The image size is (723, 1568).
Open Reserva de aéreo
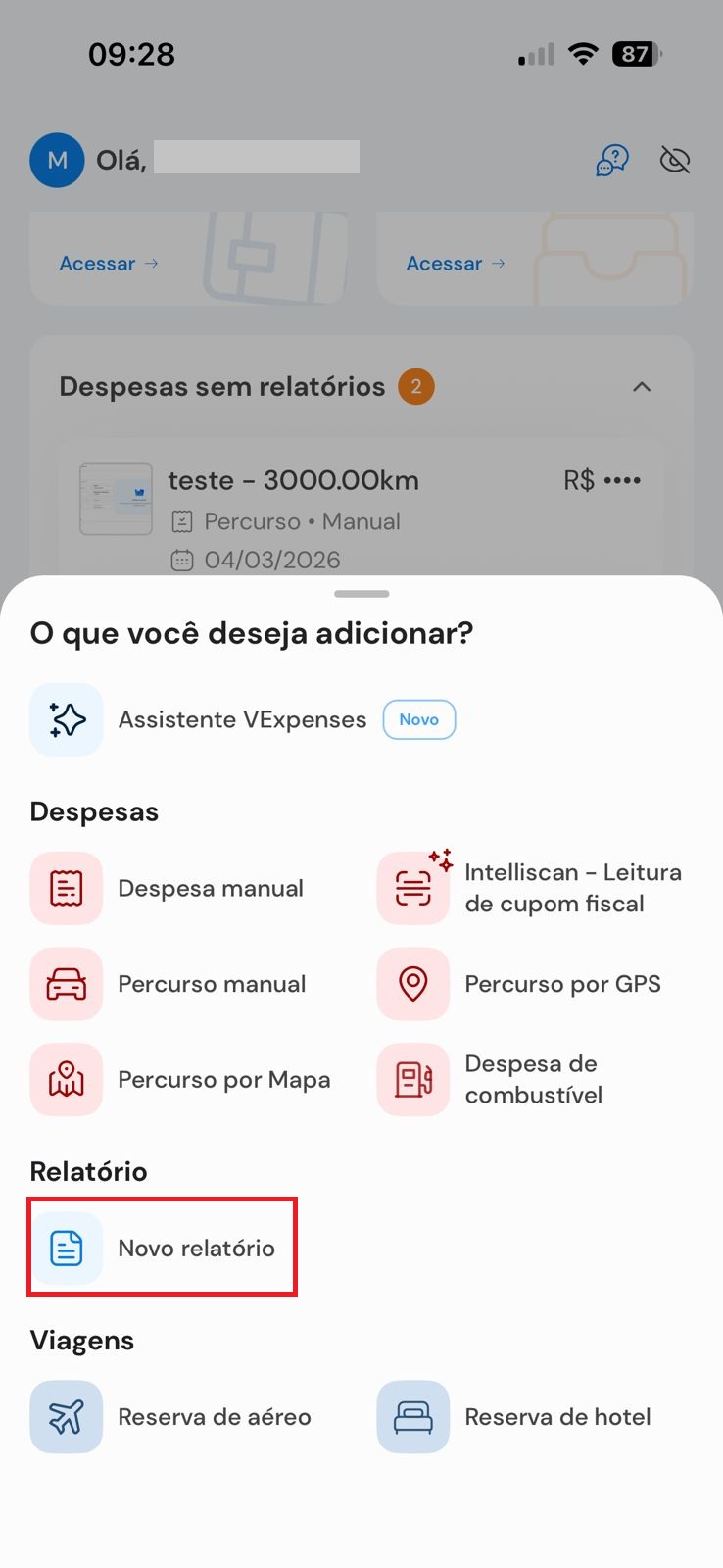point(170,1417)
